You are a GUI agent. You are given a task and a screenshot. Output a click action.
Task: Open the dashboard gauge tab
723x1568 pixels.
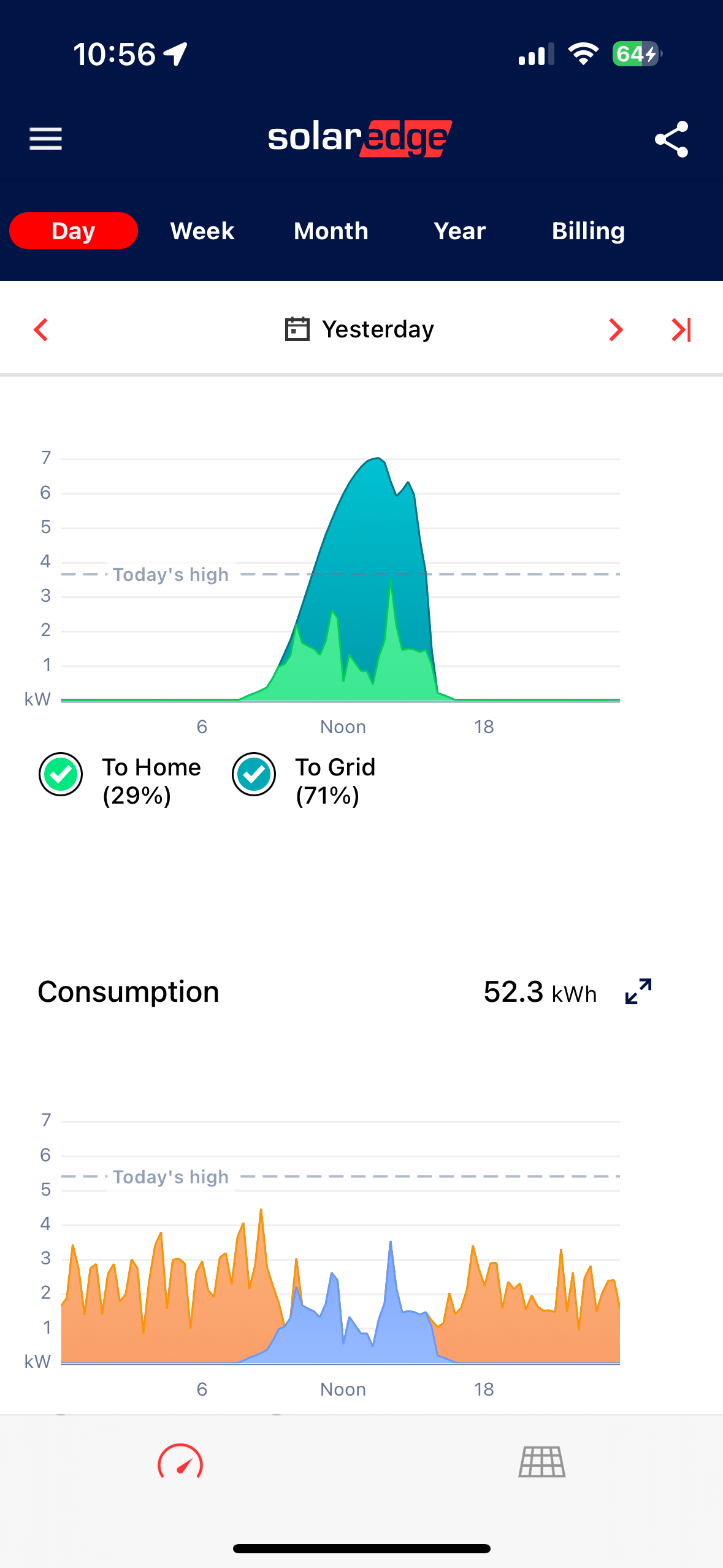click(180, 1462)
